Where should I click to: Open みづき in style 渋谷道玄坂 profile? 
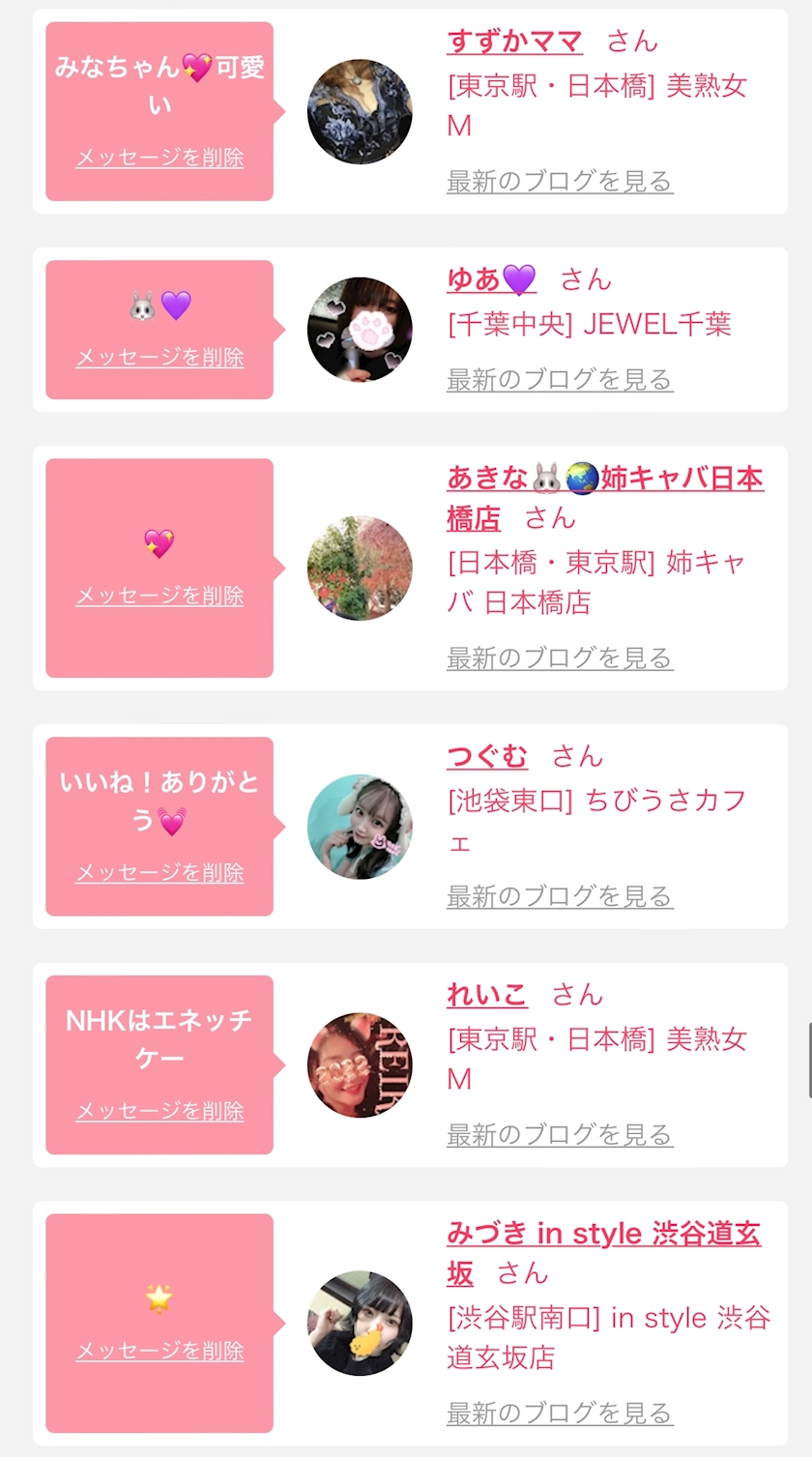(604, 1253)
